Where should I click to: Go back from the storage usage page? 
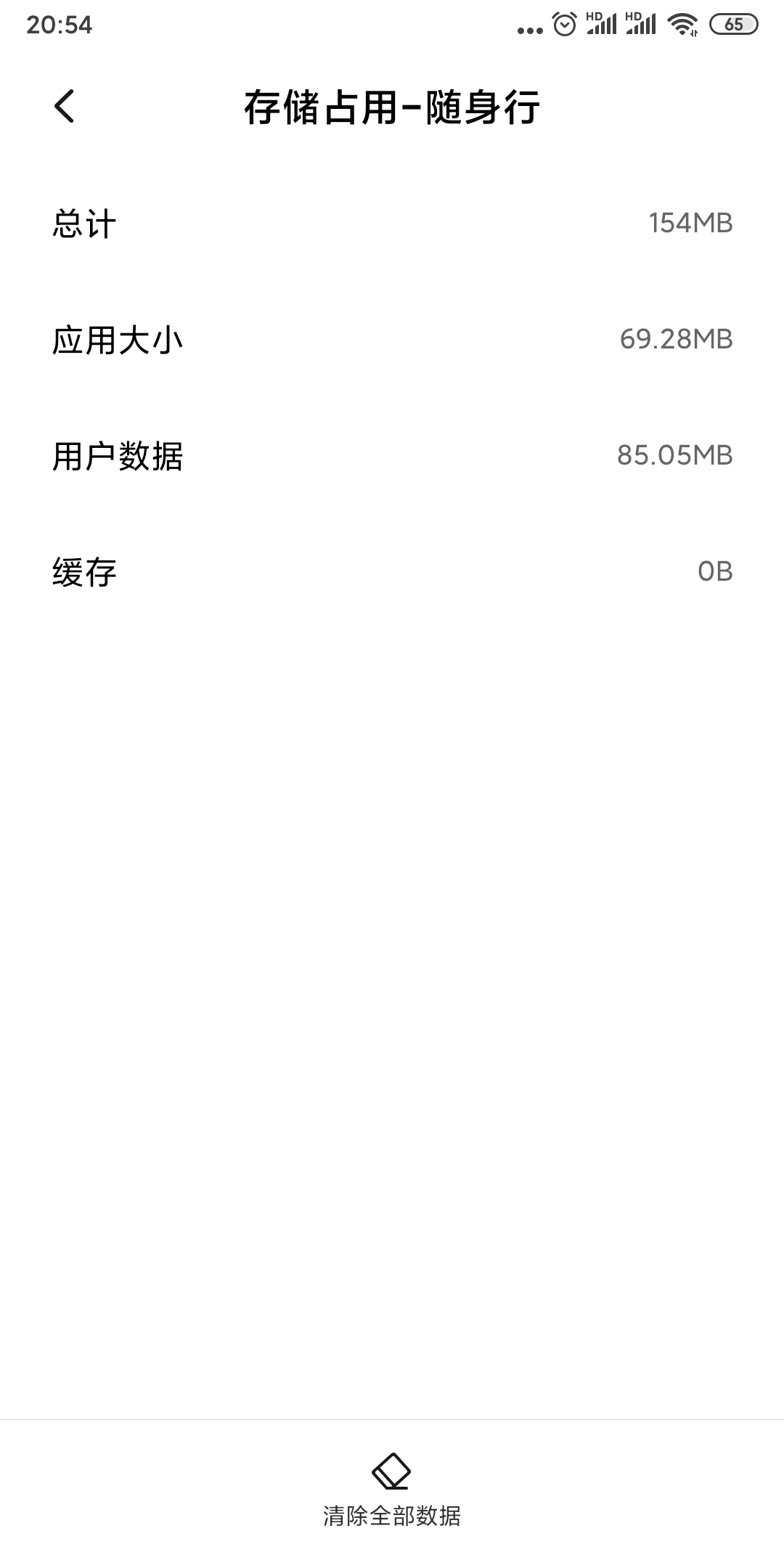point(64,107)
